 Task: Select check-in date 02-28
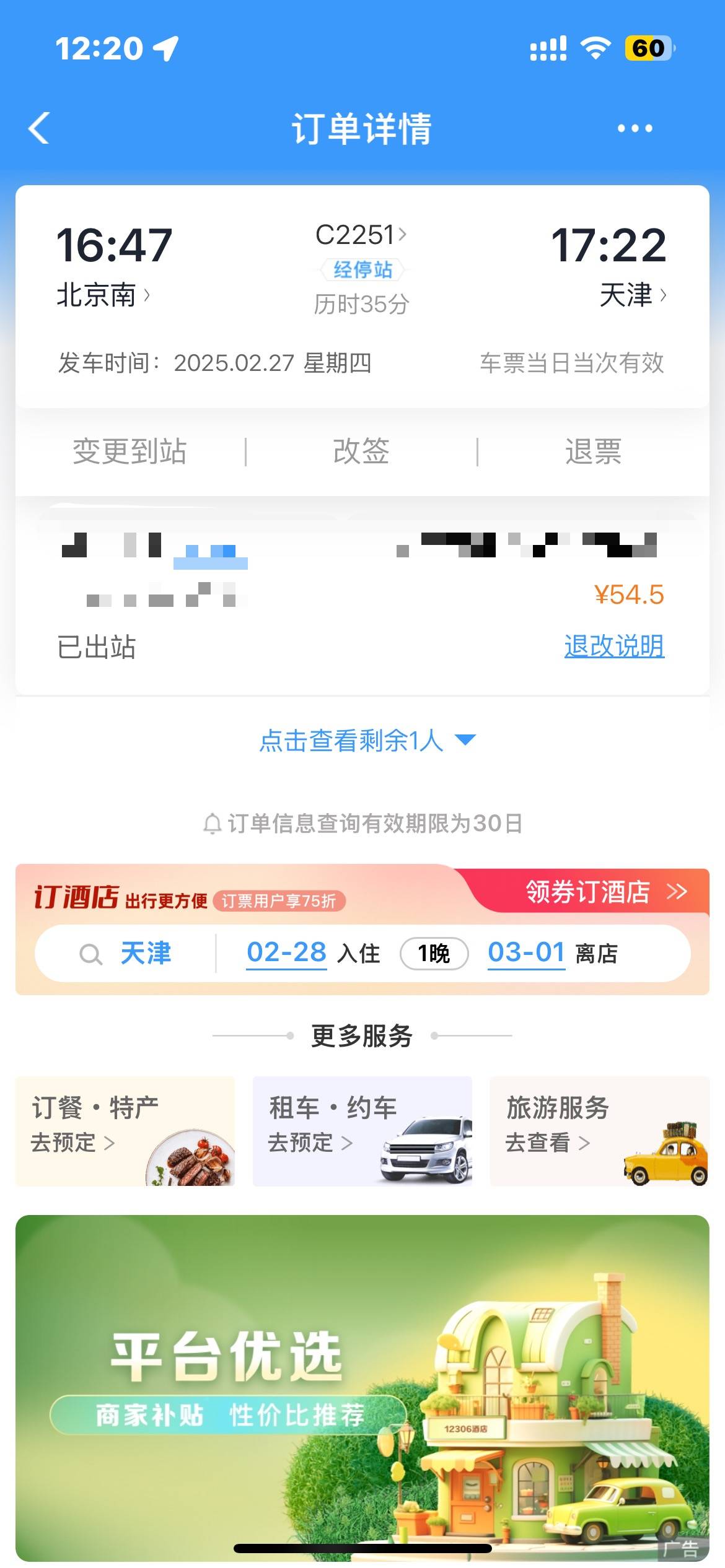click(286, 953)
